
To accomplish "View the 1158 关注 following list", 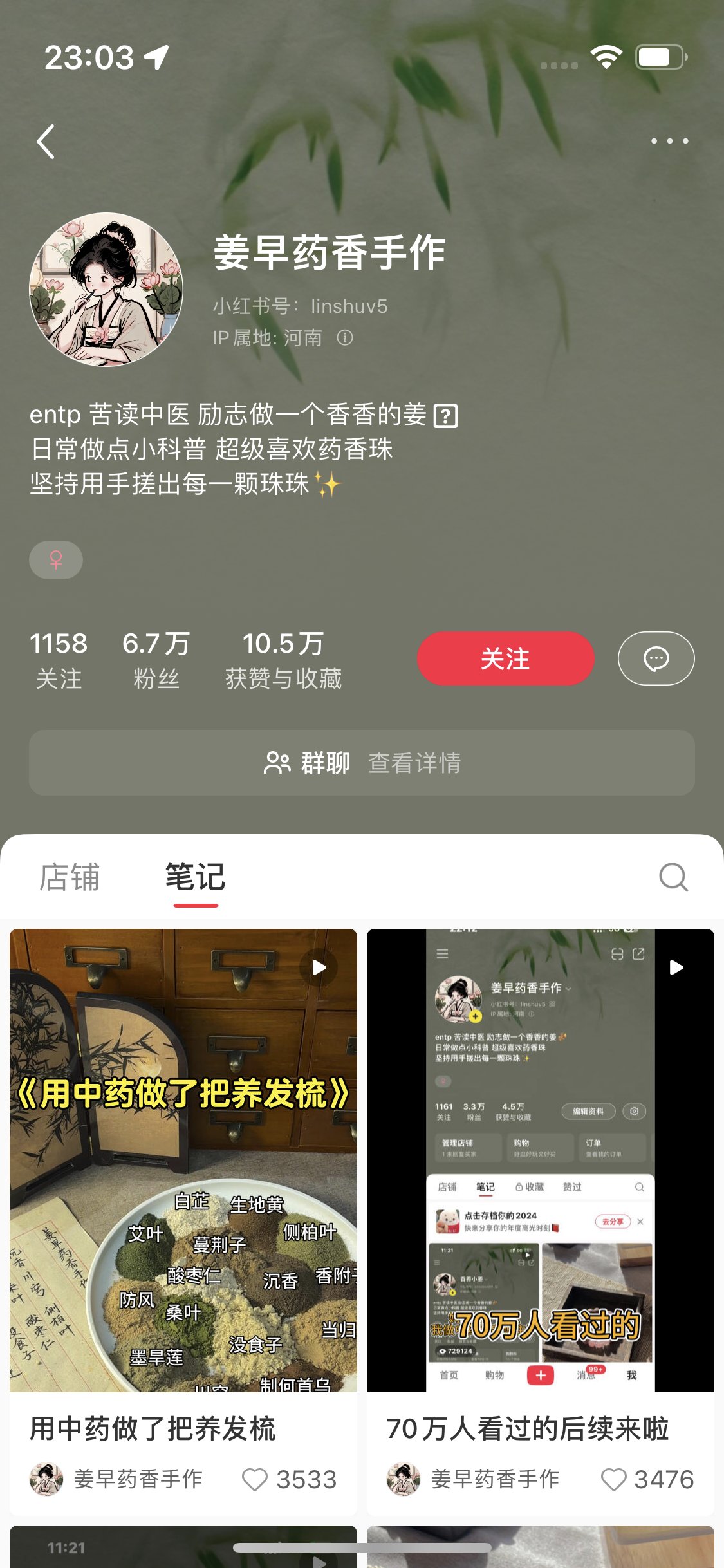I will [x=59, y=660].
